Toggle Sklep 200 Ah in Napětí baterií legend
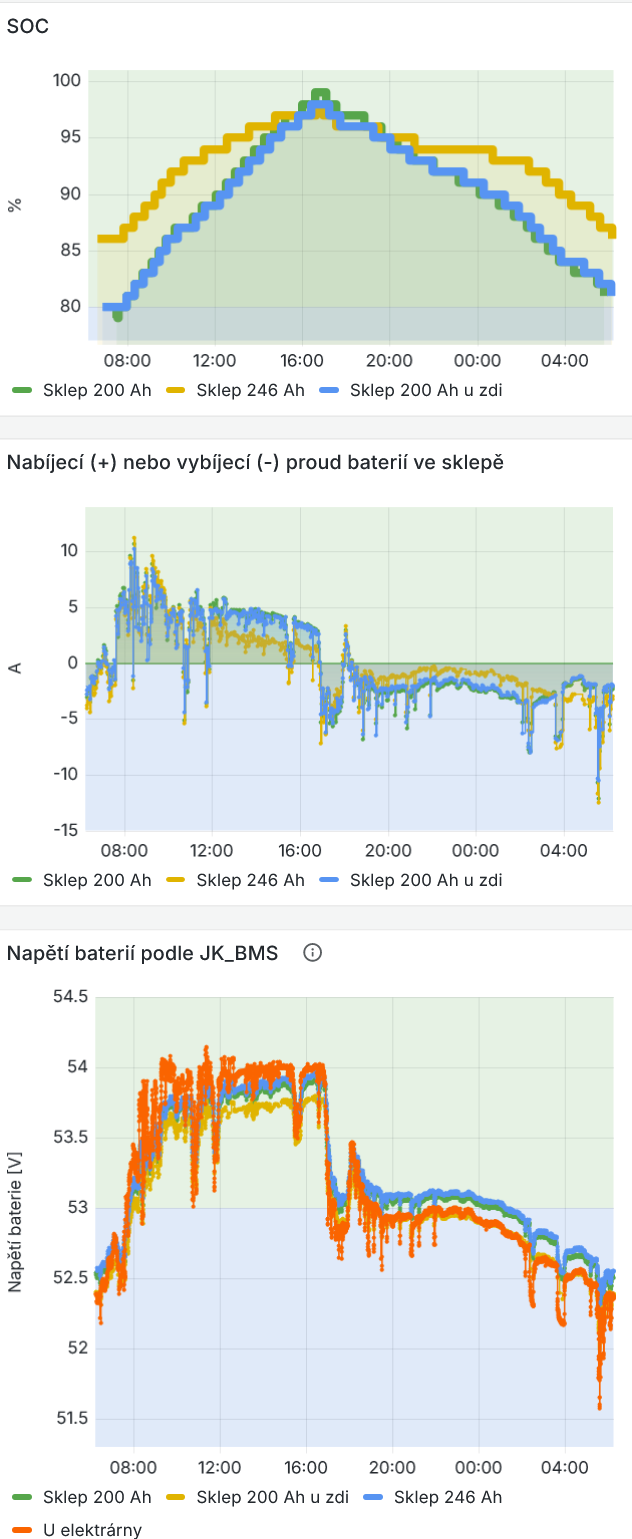The height and width of the screenshot is (1539, 632). [x=97, y=1497]
